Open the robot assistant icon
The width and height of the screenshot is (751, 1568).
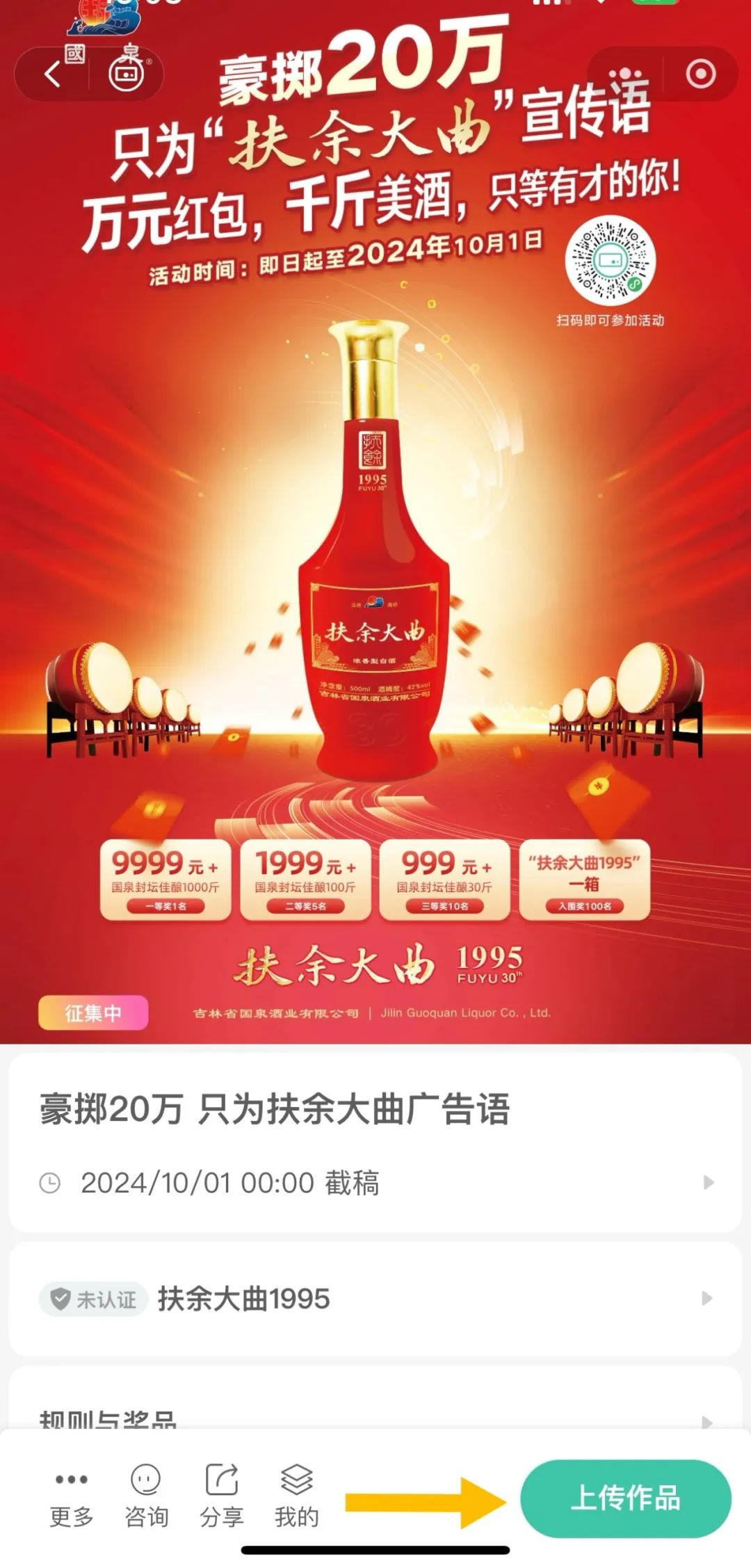126,74
